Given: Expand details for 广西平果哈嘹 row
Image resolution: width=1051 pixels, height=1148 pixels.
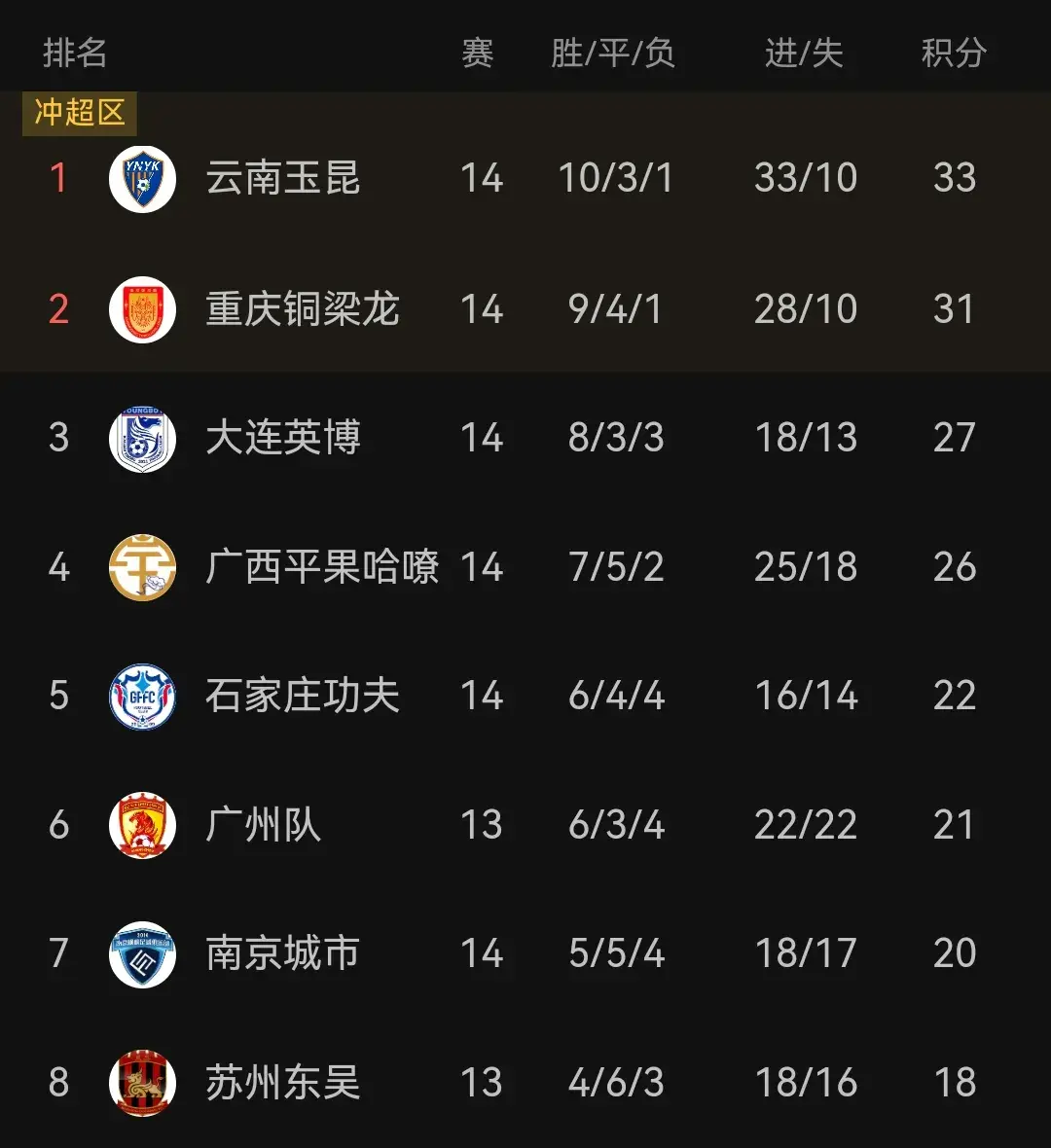Looking at the screenshot, I should point(525,567).
